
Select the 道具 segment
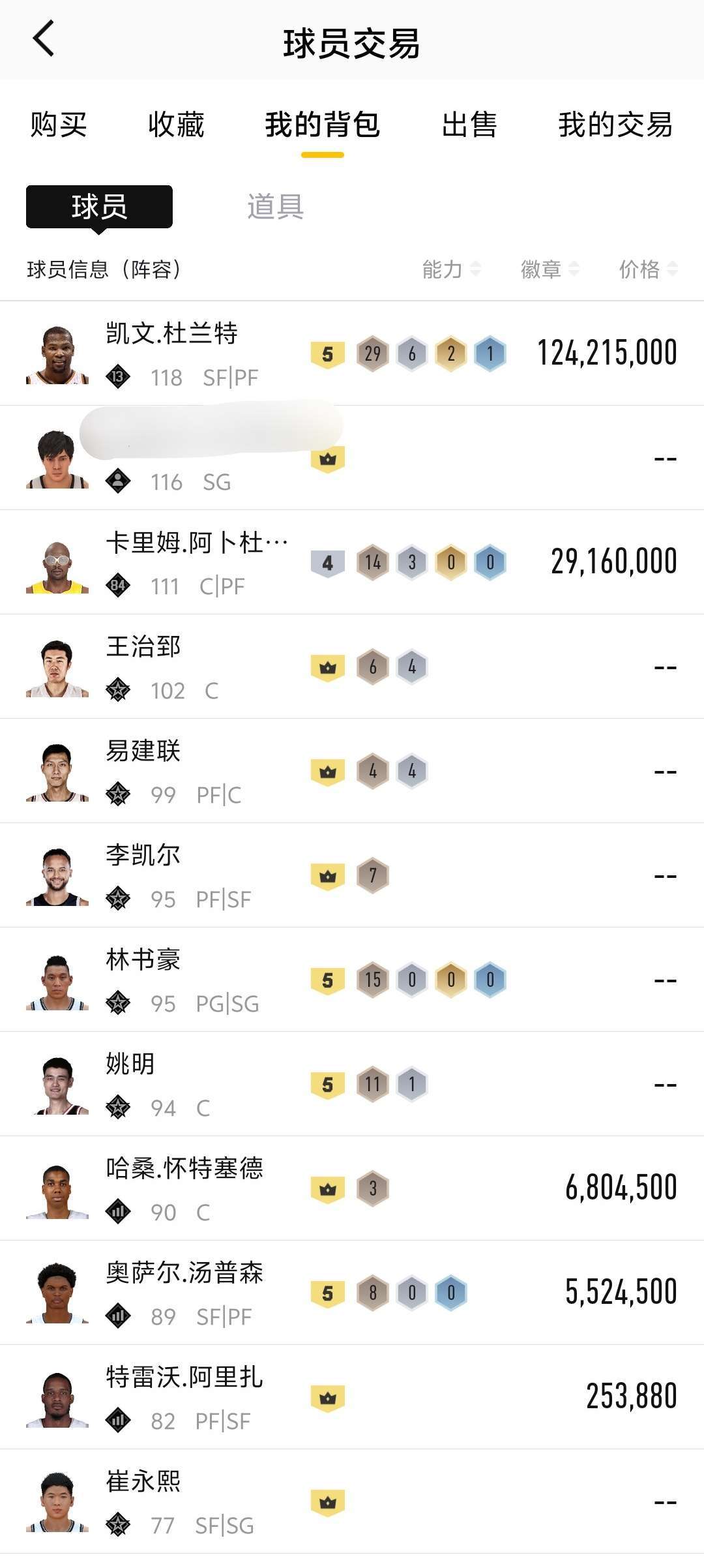[x=275, y=207]
